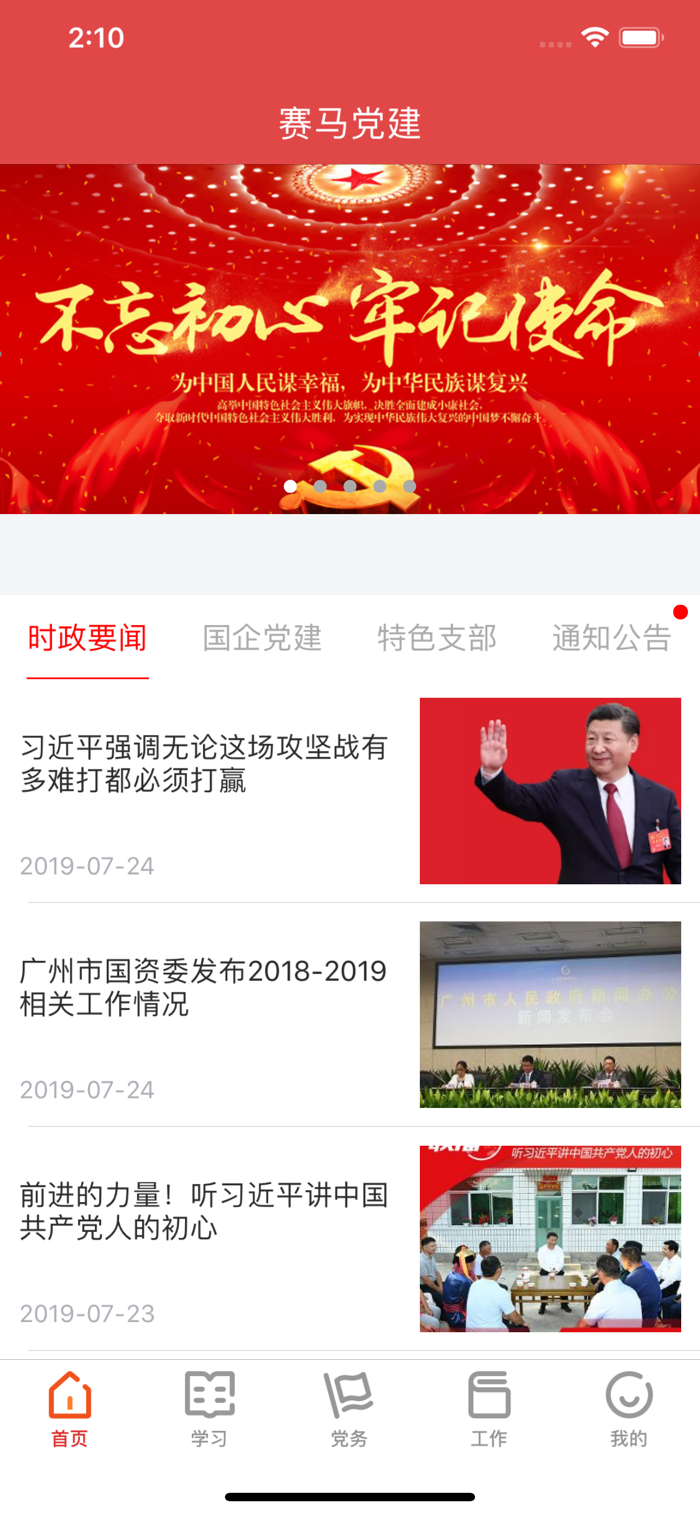Open the 党务 bottom tab
Screen dimensions: 700x1515
tap(349, 1410)
